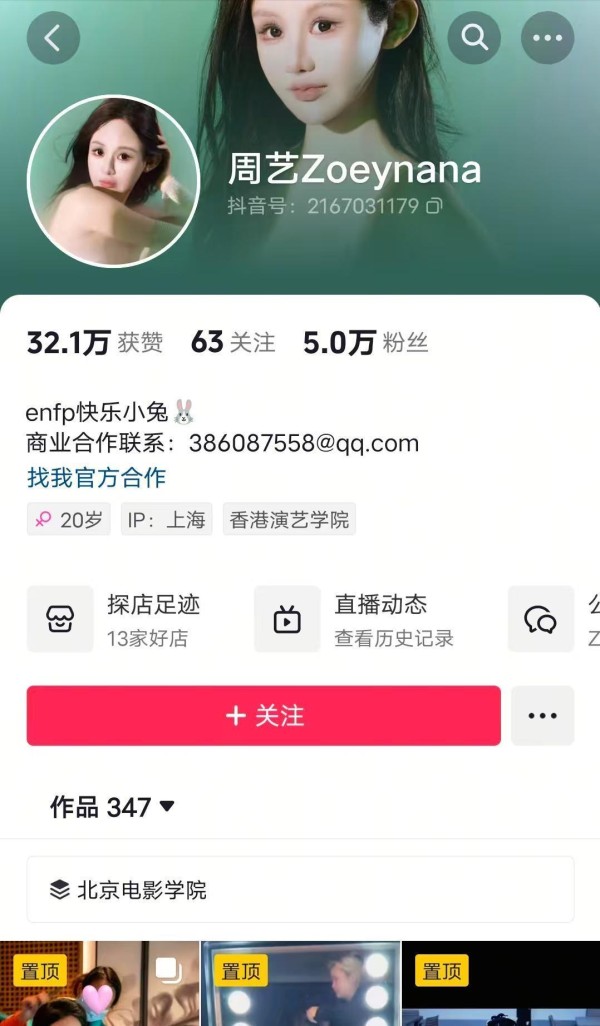The width and height of the screenshot is (600, 1026).
Task: Open the 5.0万 粉丝 followers list
Action: click(365, 343)
